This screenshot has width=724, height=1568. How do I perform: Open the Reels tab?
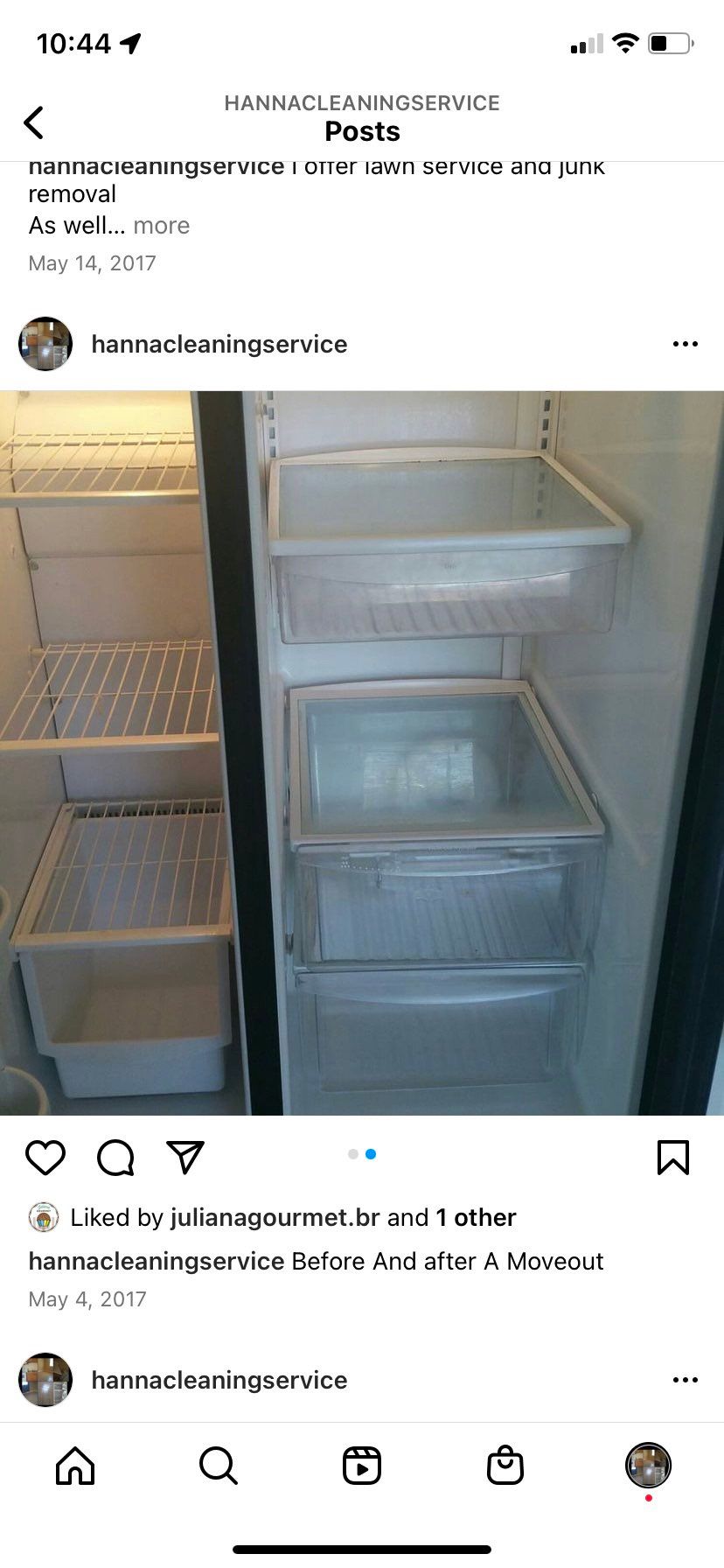coord(362,1466)
